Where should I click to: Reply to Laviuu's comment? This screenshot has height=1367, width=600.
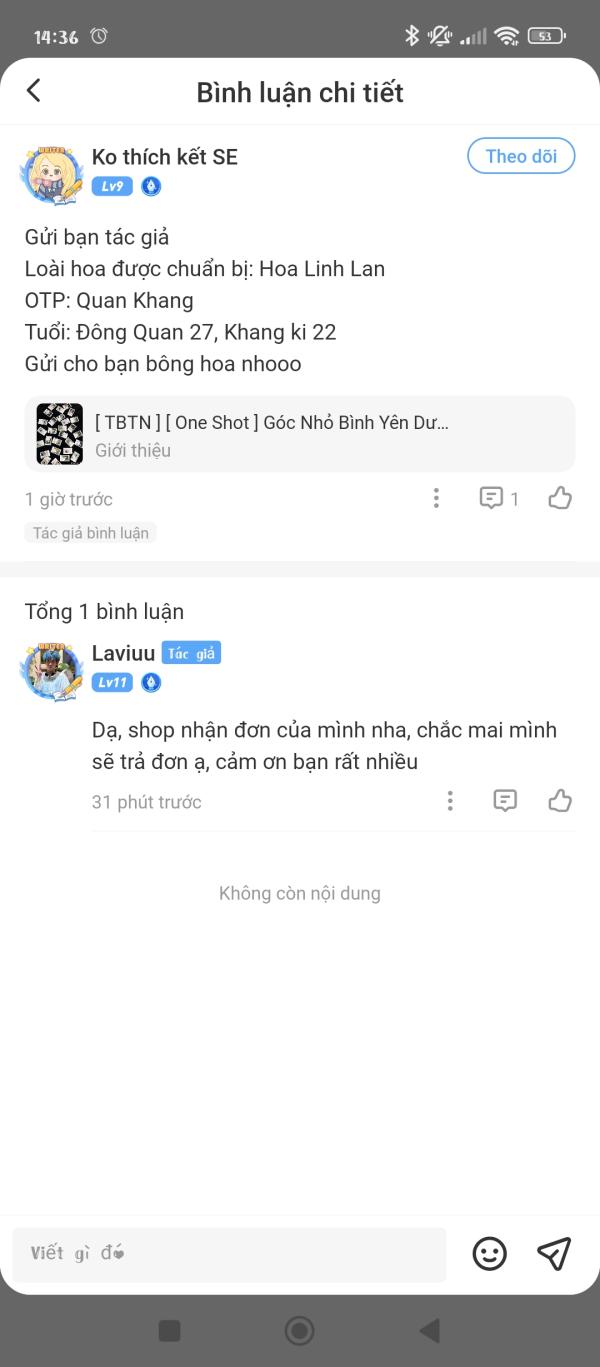(x=506, y=800)
